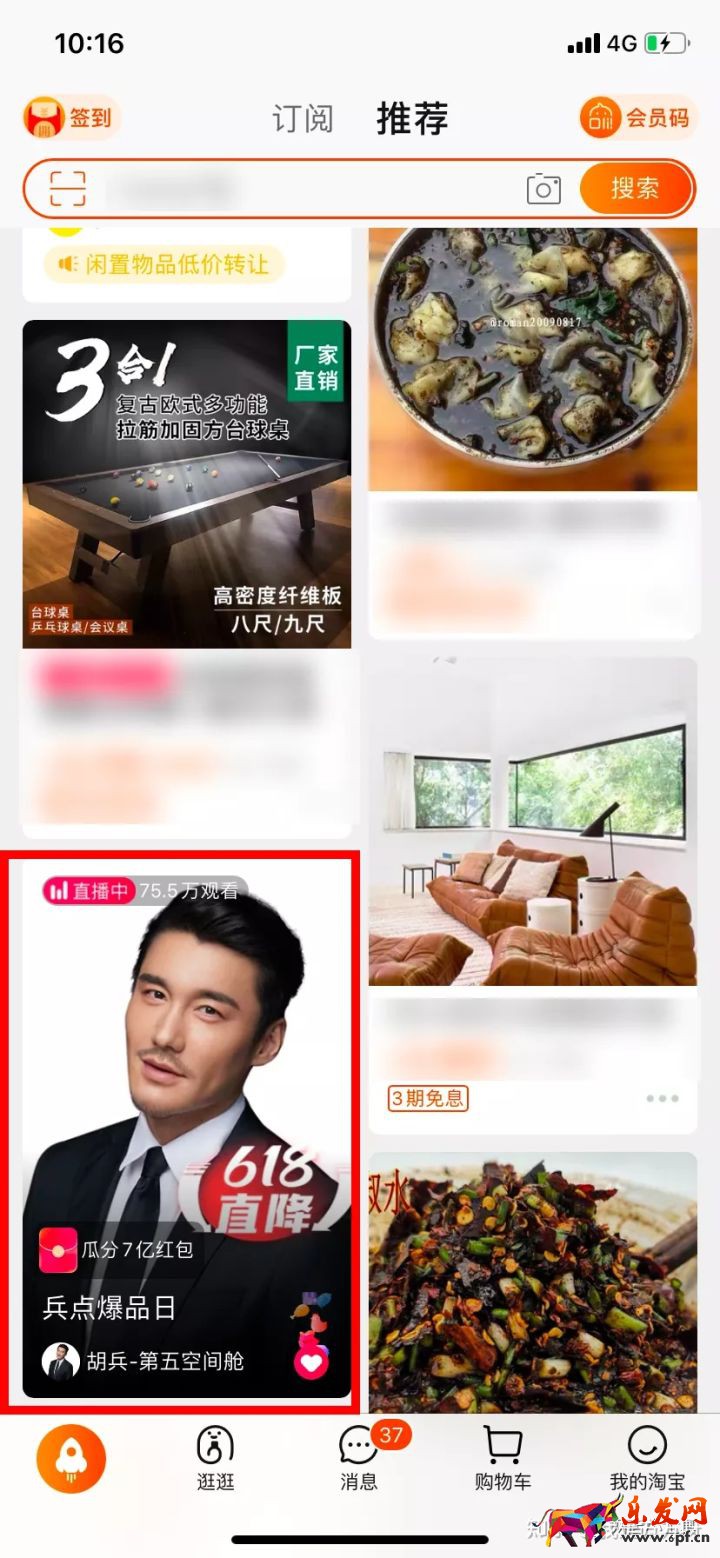The image size is (720, 1558).
Task: Open the scan icon in search bar
Action: click(x=68, y=188)
